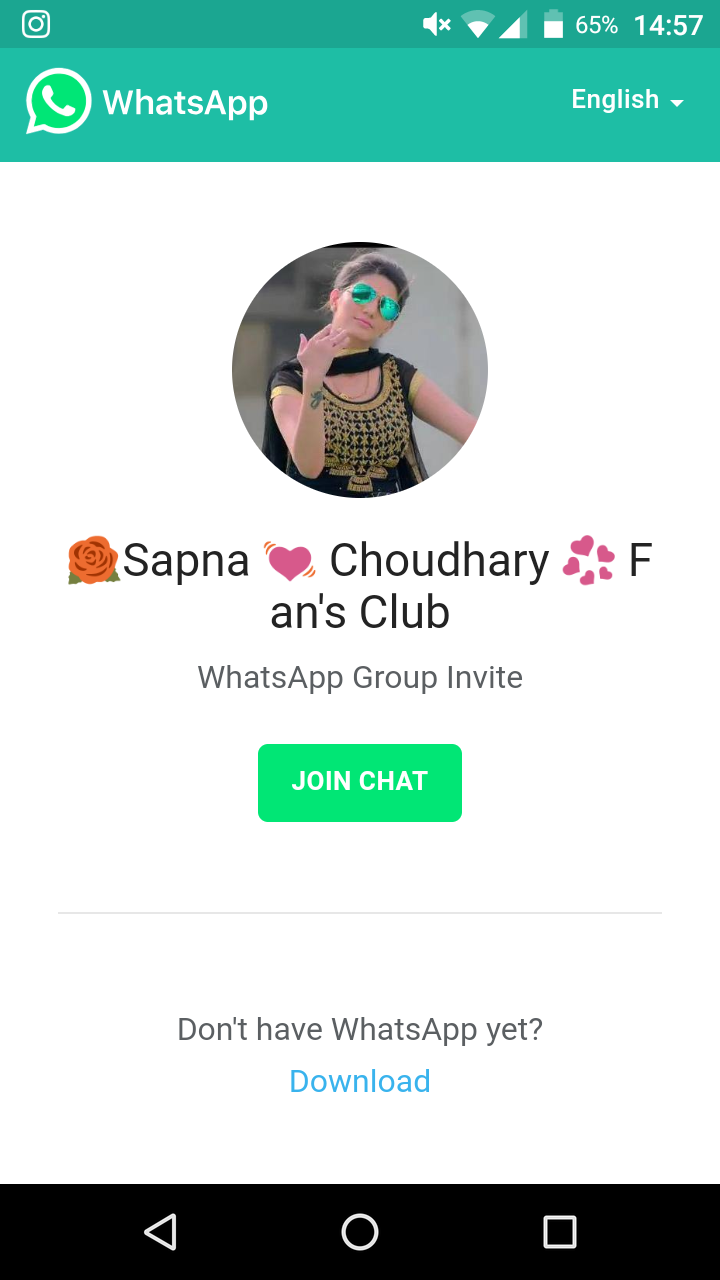Open recent apps from the navigation bar
This screenshot has width=720, height=1280.
pos(560,1232)
